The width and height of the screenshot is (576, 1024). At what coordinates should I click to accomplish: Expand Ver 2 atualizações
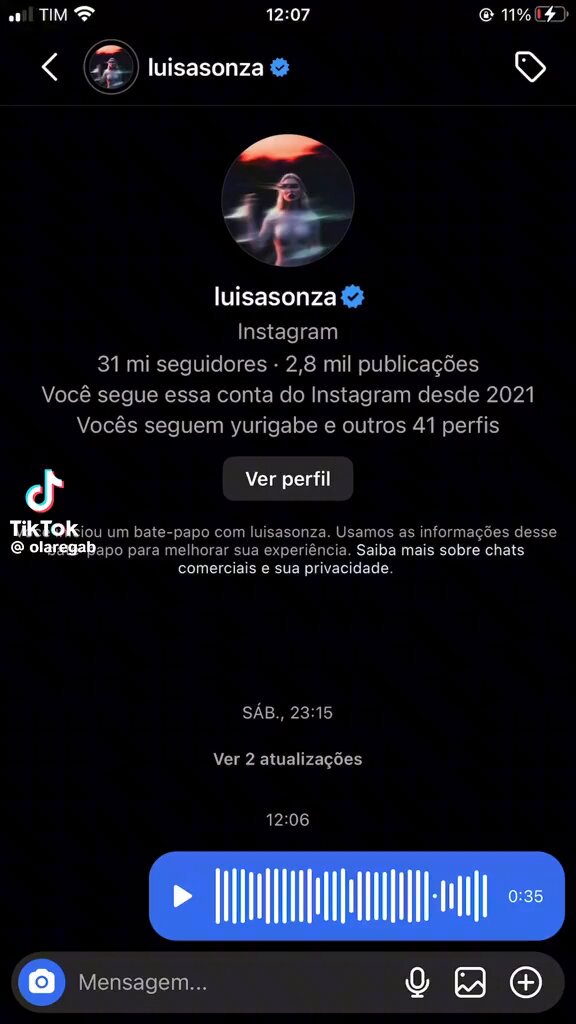pos(287,759)
